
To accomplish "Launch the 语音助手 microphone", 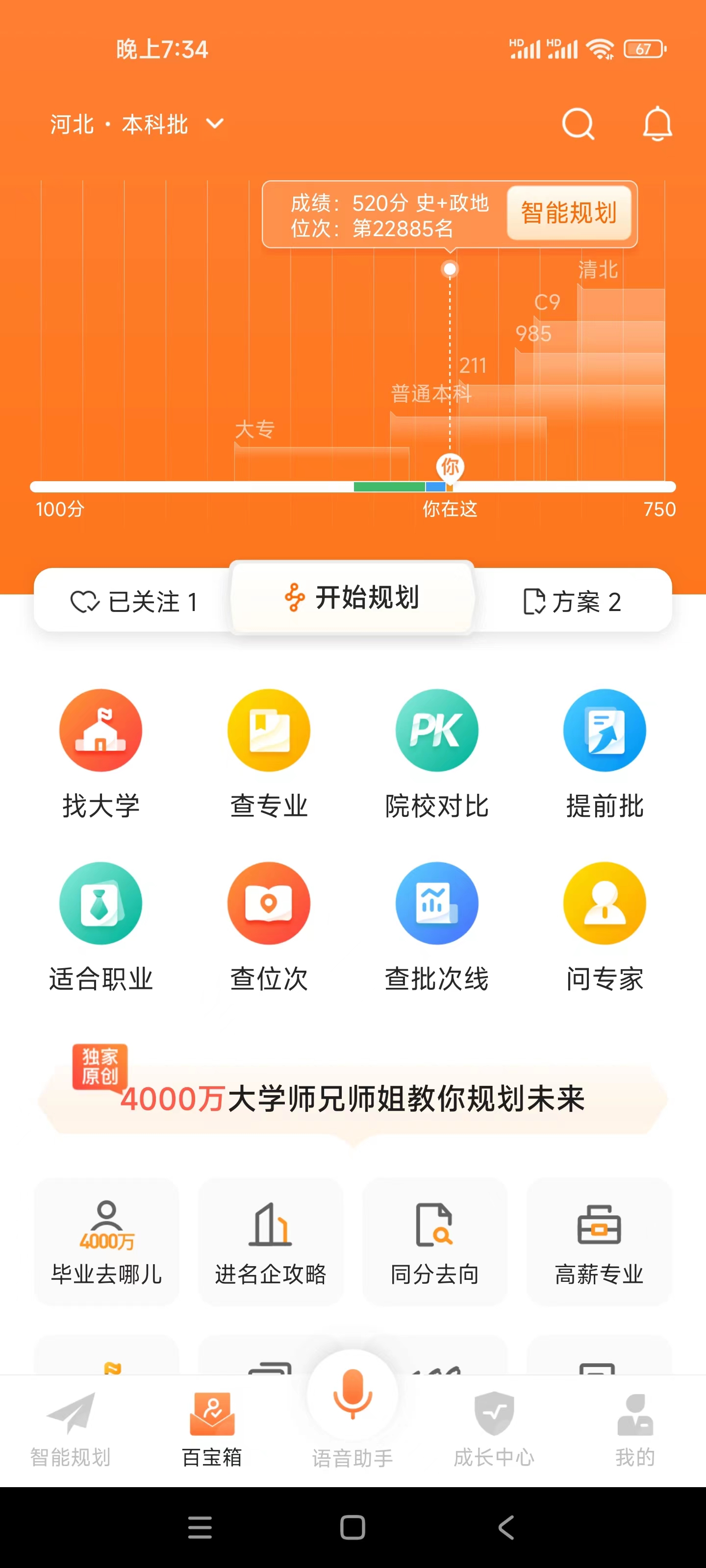I will coord(353,1395).
